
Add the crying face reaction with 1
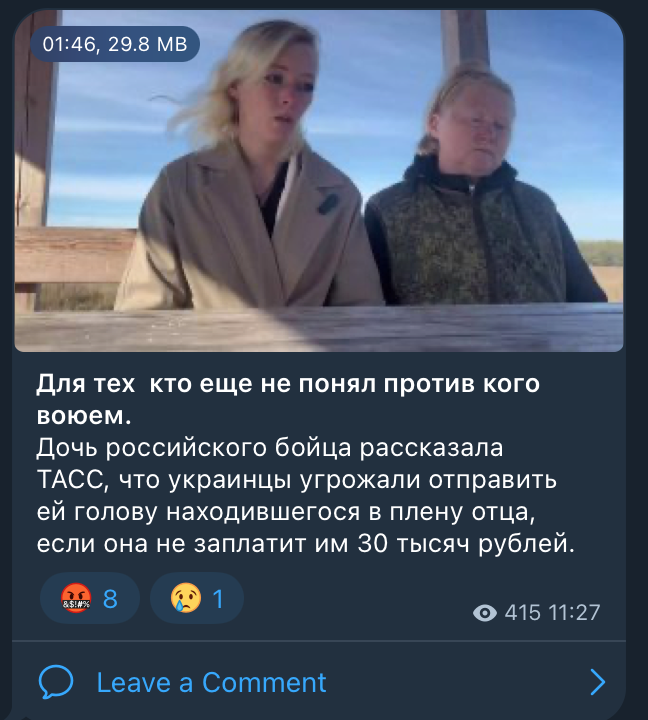coord(196,599)
